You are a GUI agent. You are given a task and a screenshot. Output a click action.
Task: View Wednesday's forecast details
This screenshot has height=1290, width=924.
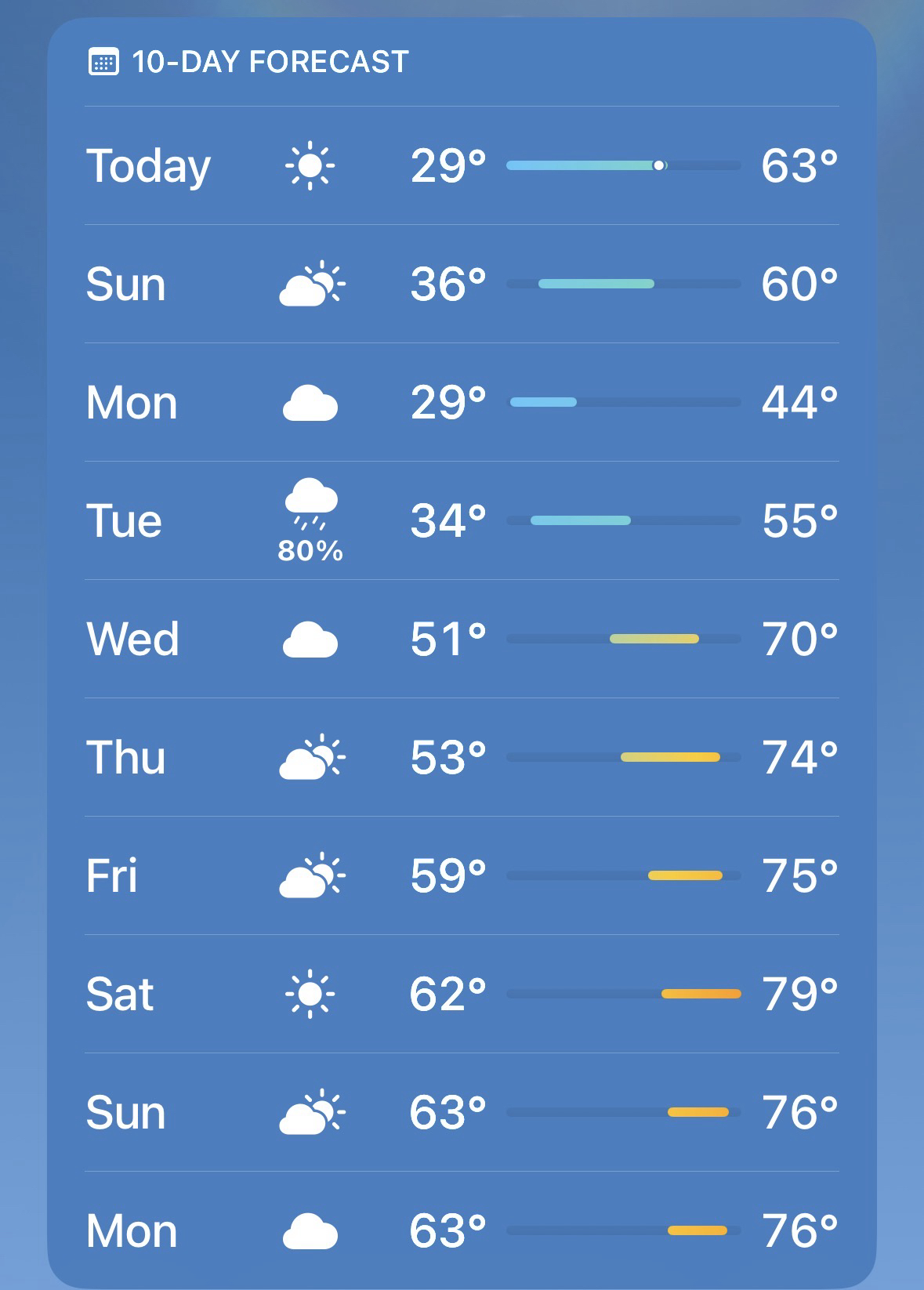461,639
